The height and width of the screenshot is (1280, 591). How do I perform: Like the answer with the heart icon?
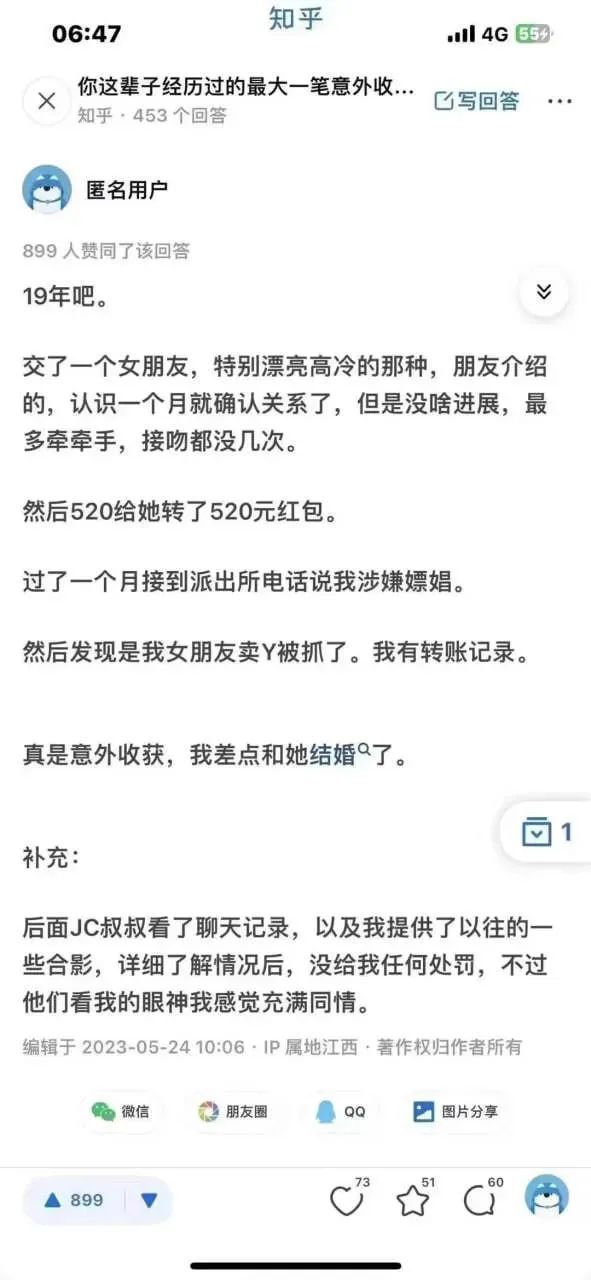pos(349,1199)
